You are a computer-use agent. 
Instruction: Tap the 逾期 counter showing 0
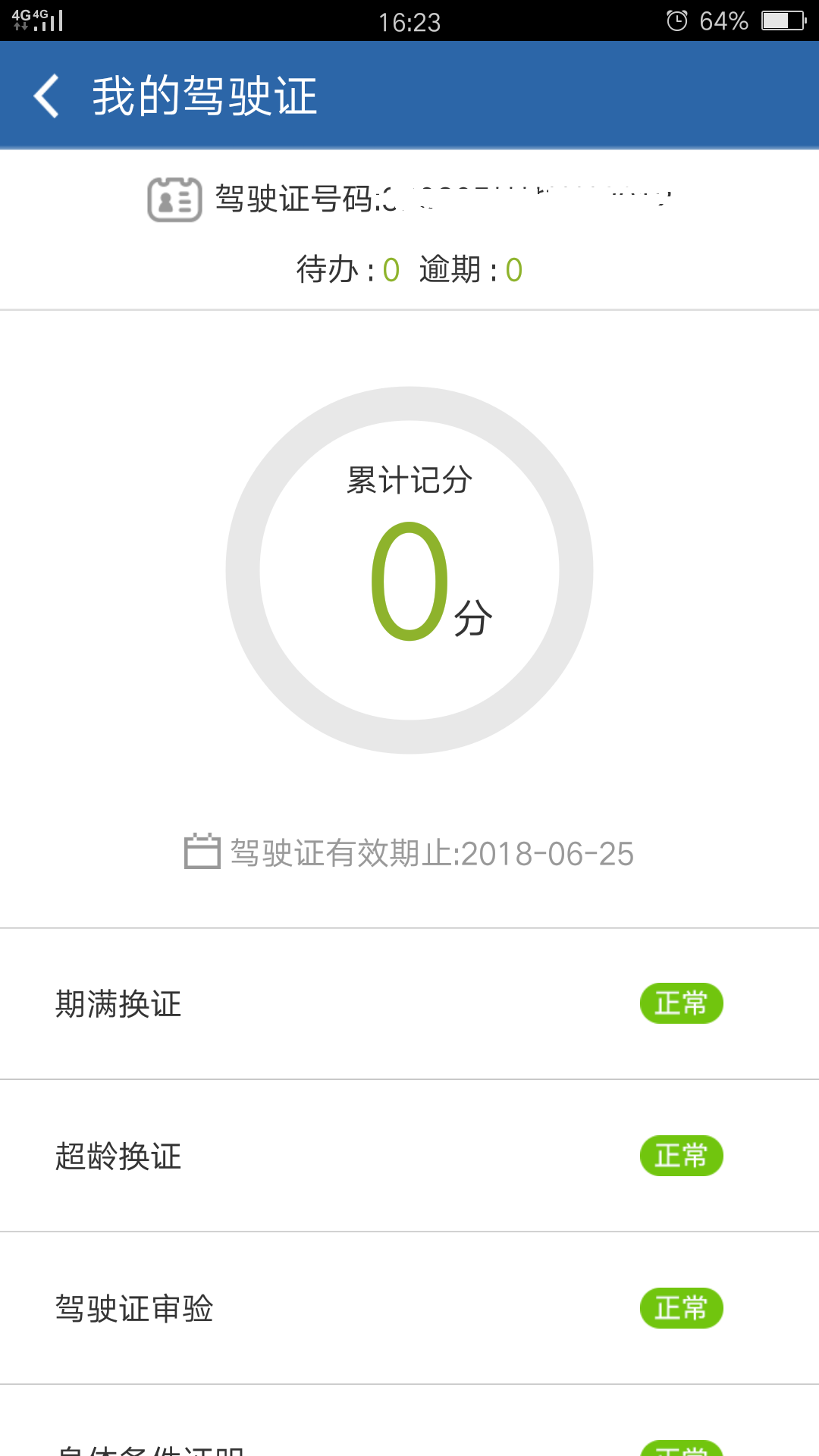(470, 269)
